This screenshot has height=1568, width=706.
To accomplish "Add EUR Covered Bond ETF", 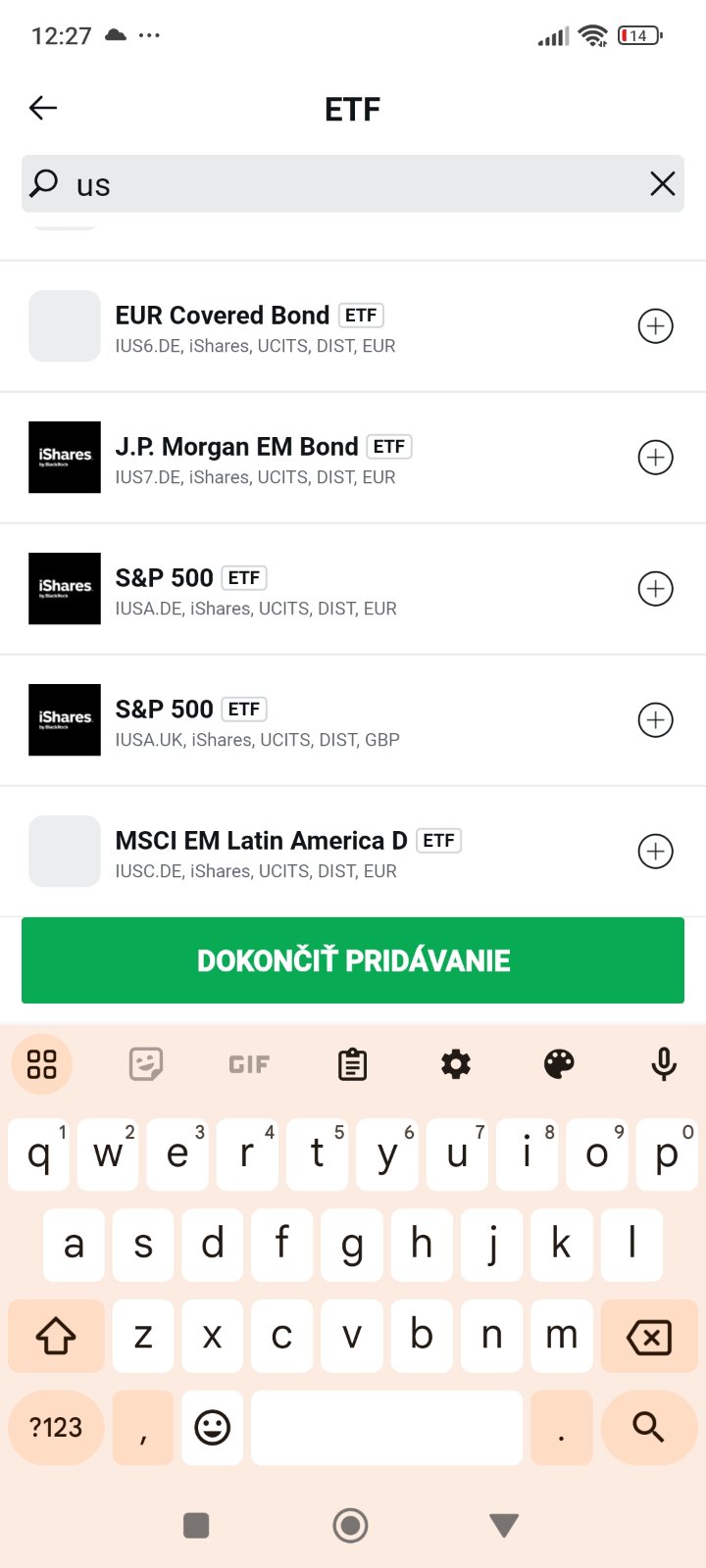I will (x=655, y=326).
